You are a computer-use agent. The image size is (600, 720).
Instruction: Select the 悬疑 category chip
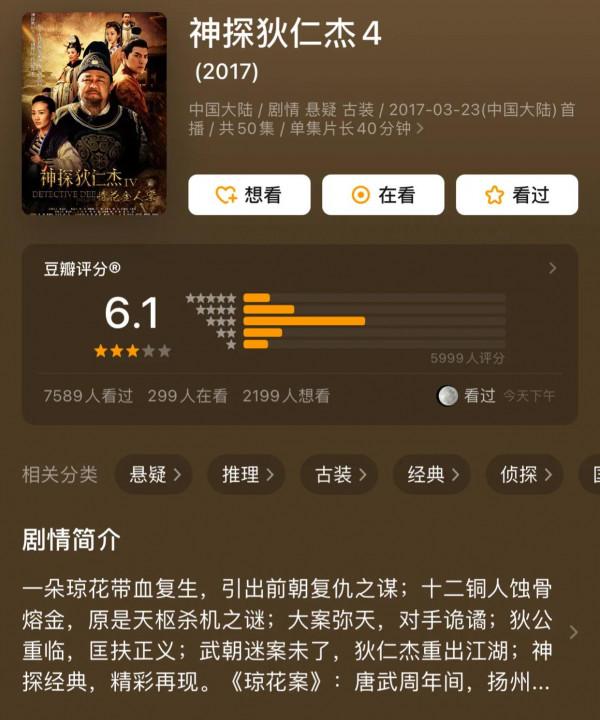(x=155, y=474)
